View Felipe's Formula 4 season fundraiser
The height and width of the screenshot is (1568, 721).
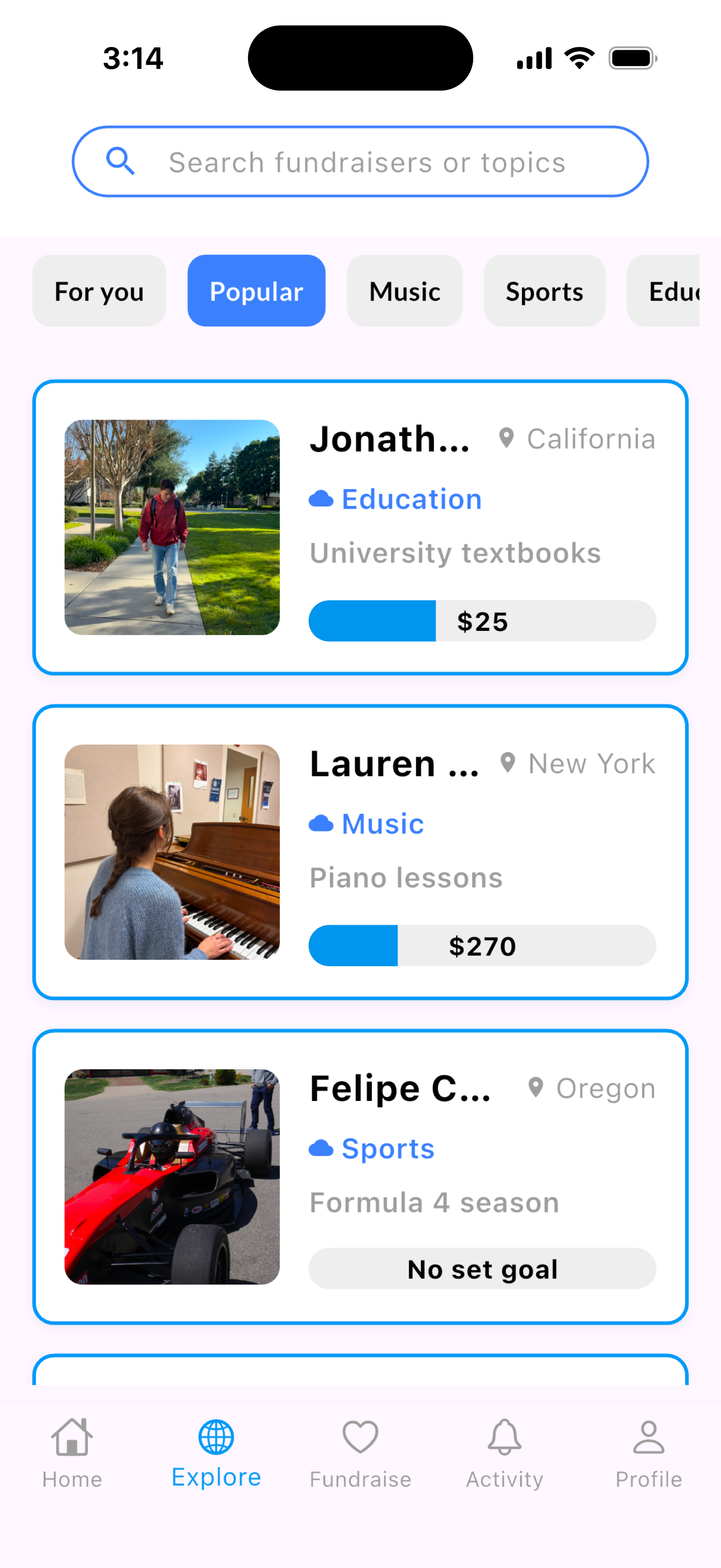[x=360, y=1177]
